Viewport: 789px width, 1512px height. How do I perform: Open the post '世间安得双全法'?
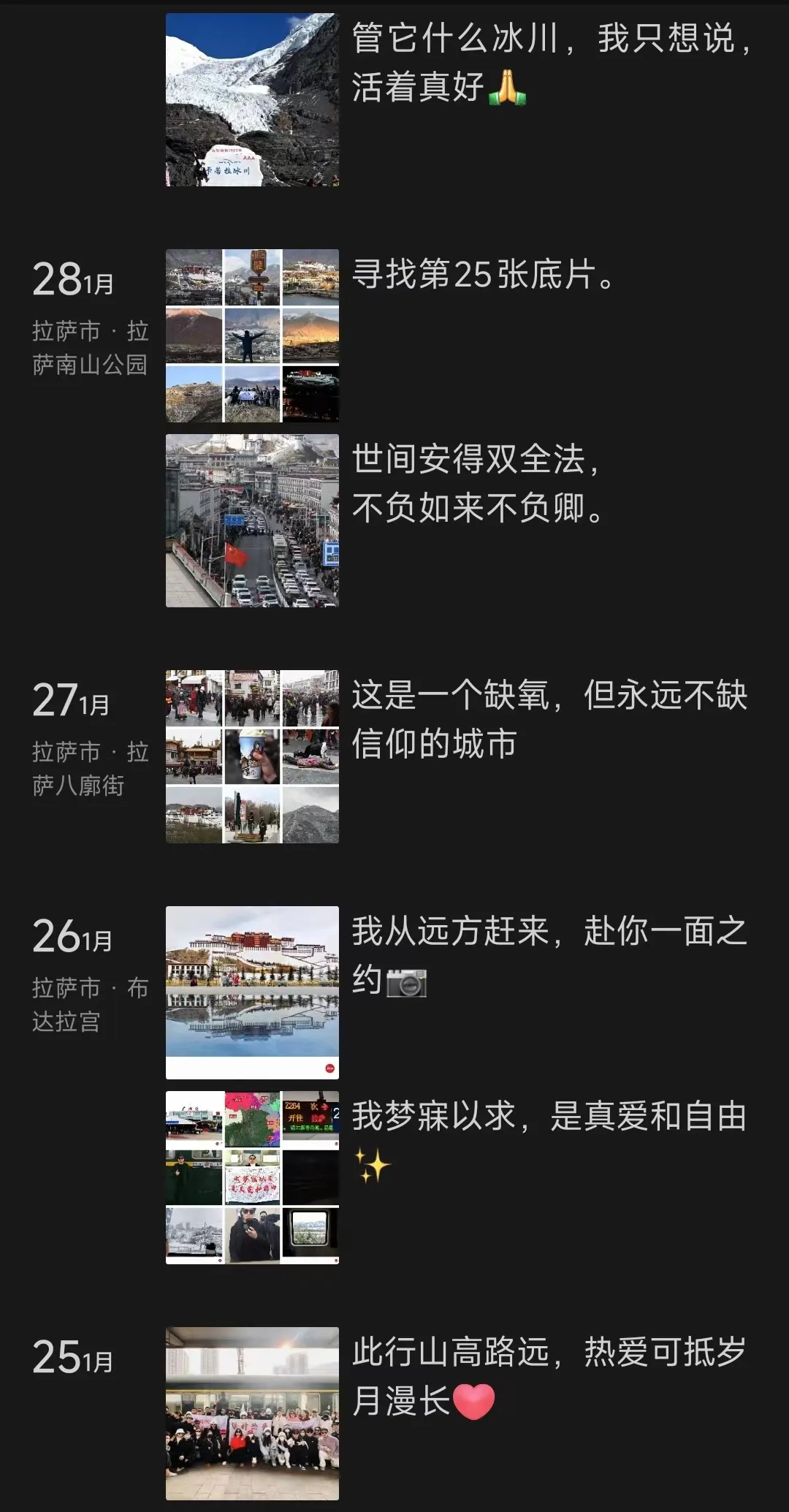pyautogui.click(x=479, y=484)
